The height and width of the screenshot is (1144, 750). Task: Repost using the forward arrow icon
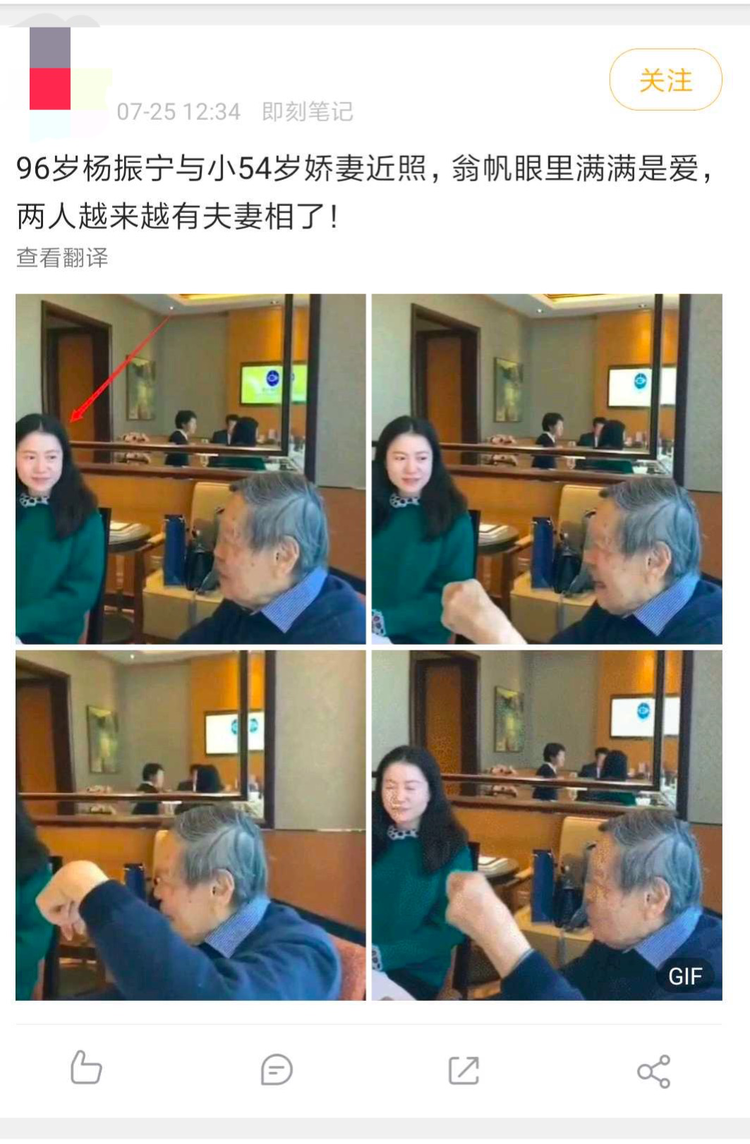(464, 1070)
